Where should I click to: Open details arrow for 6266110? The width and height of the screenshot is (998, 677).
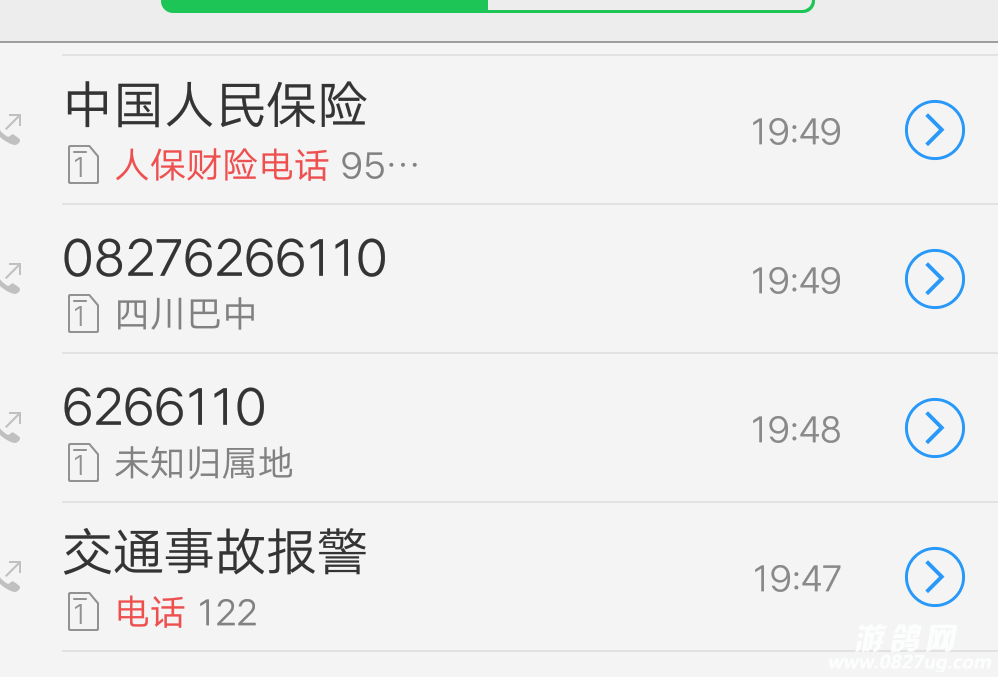coord(934,428)
